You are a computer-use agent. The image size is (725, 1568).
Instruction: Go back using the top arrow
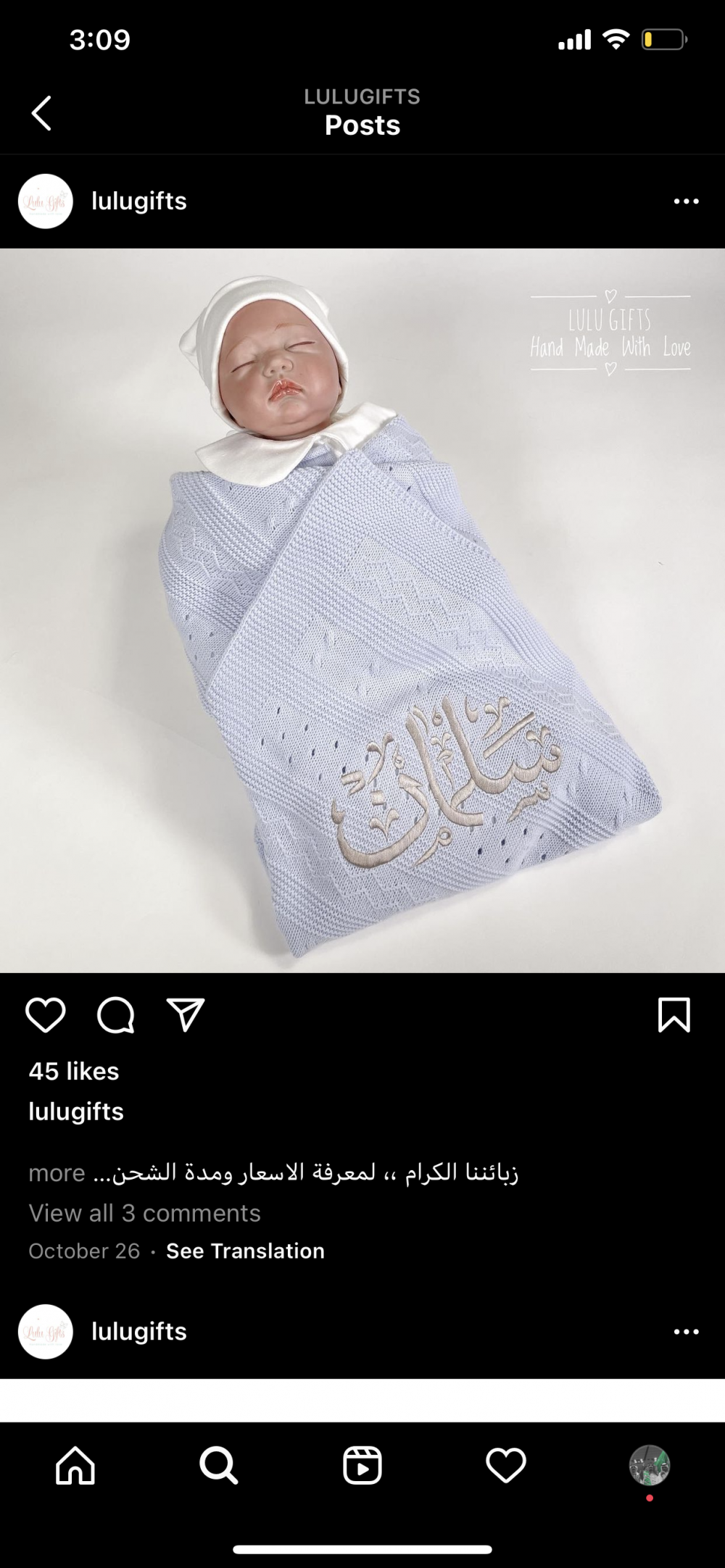click(41, 113)
